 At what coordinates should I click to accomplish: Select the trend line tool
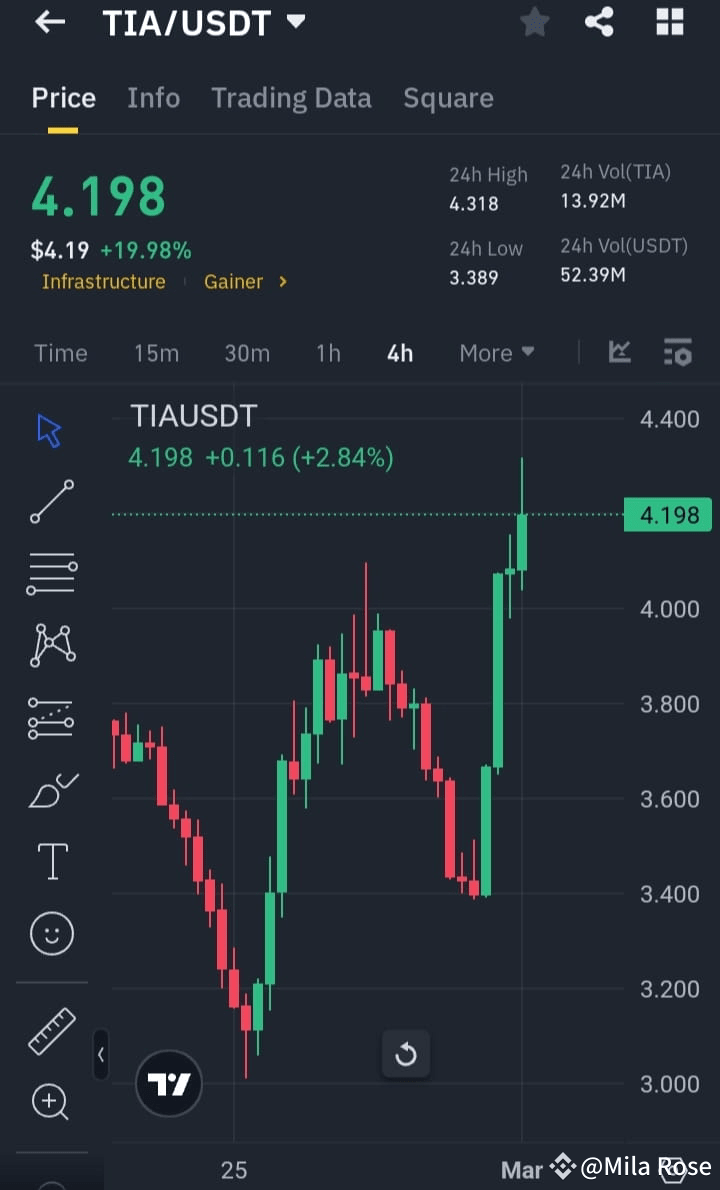coord(50,500)
